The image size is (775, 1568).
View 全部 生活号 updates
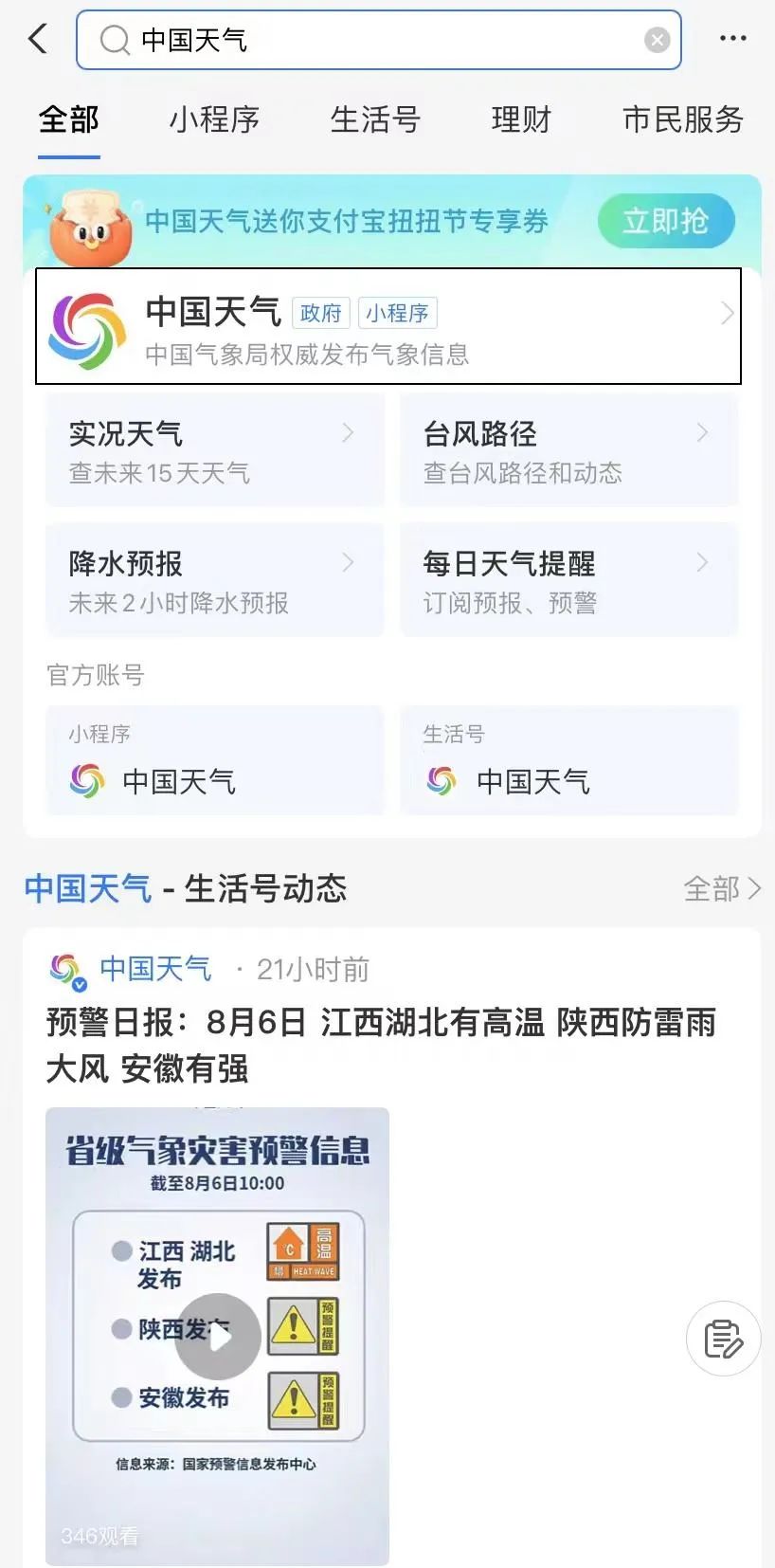tap(722, 888)
